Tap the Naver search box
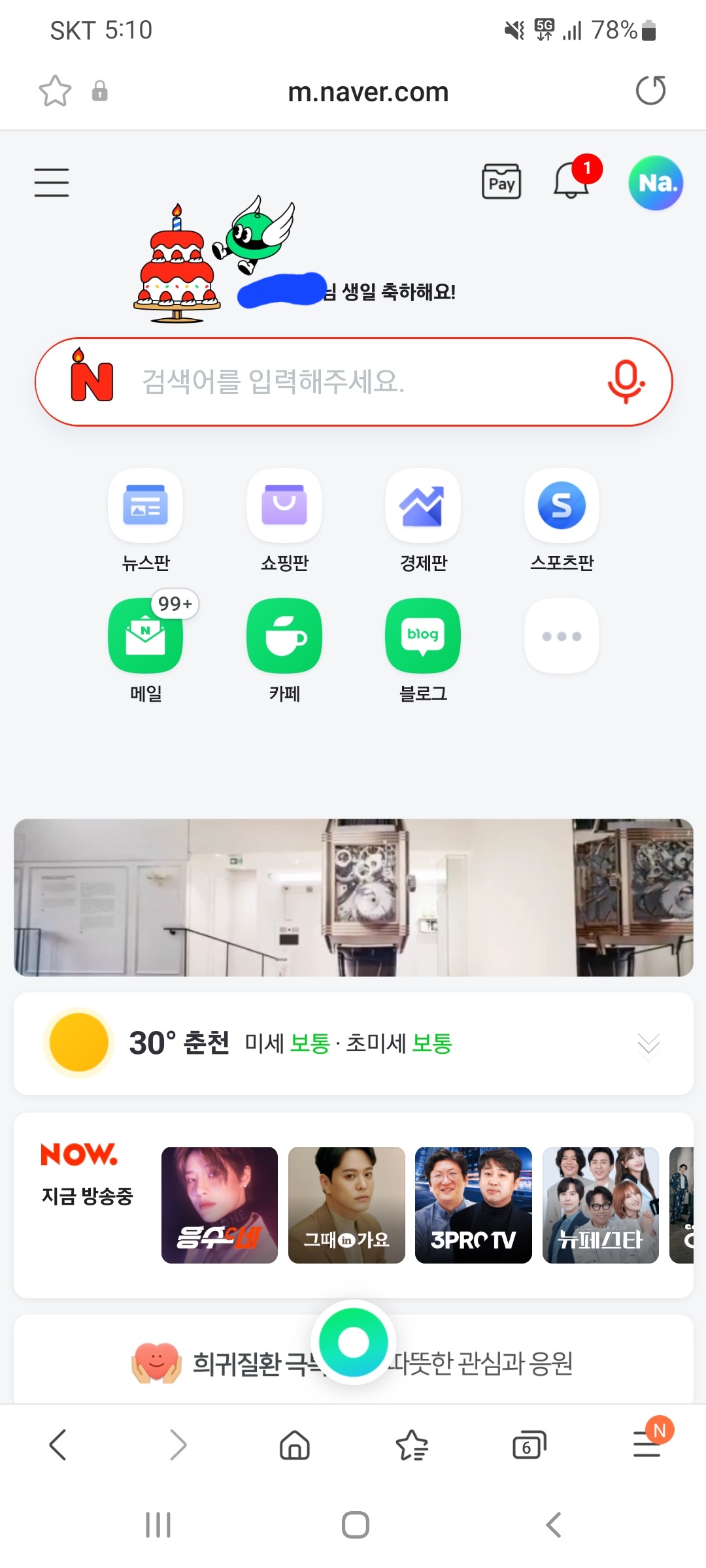Image resolution: width=706 pixels, height=1568 pixels. click(x=354, y=382)
